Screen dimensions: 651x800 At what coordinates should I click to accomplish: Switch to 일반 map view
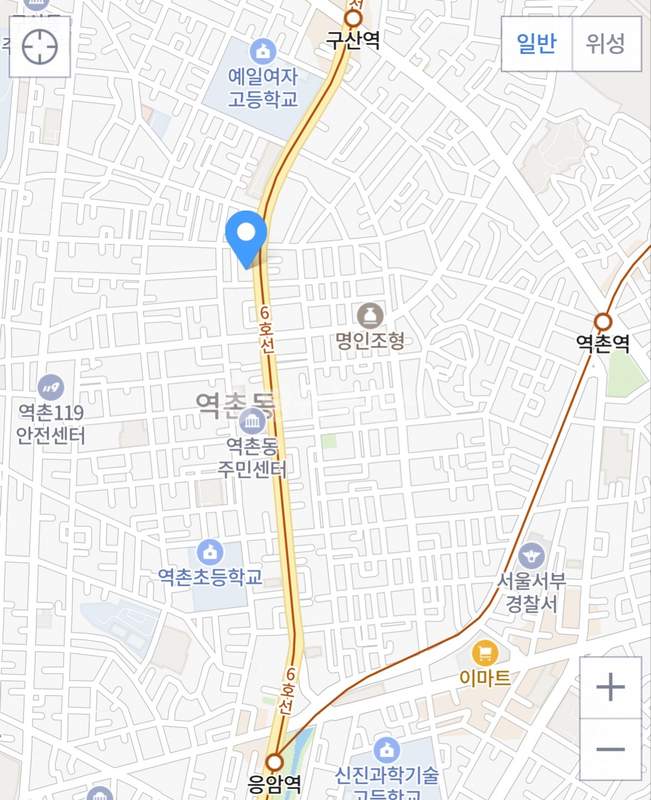click(x=536, y=44)
